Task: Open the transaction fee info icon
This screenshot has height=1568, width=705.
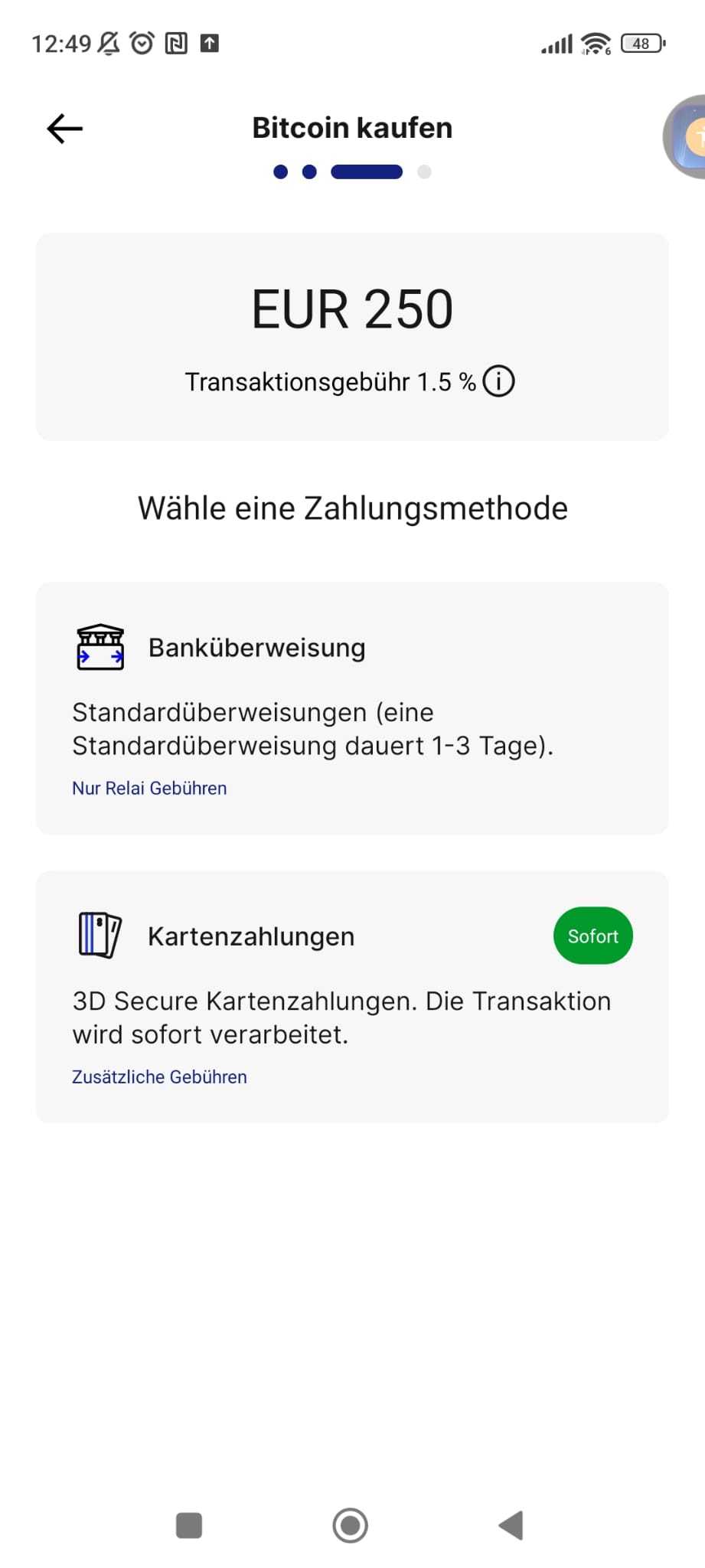Action: (499, 381)
